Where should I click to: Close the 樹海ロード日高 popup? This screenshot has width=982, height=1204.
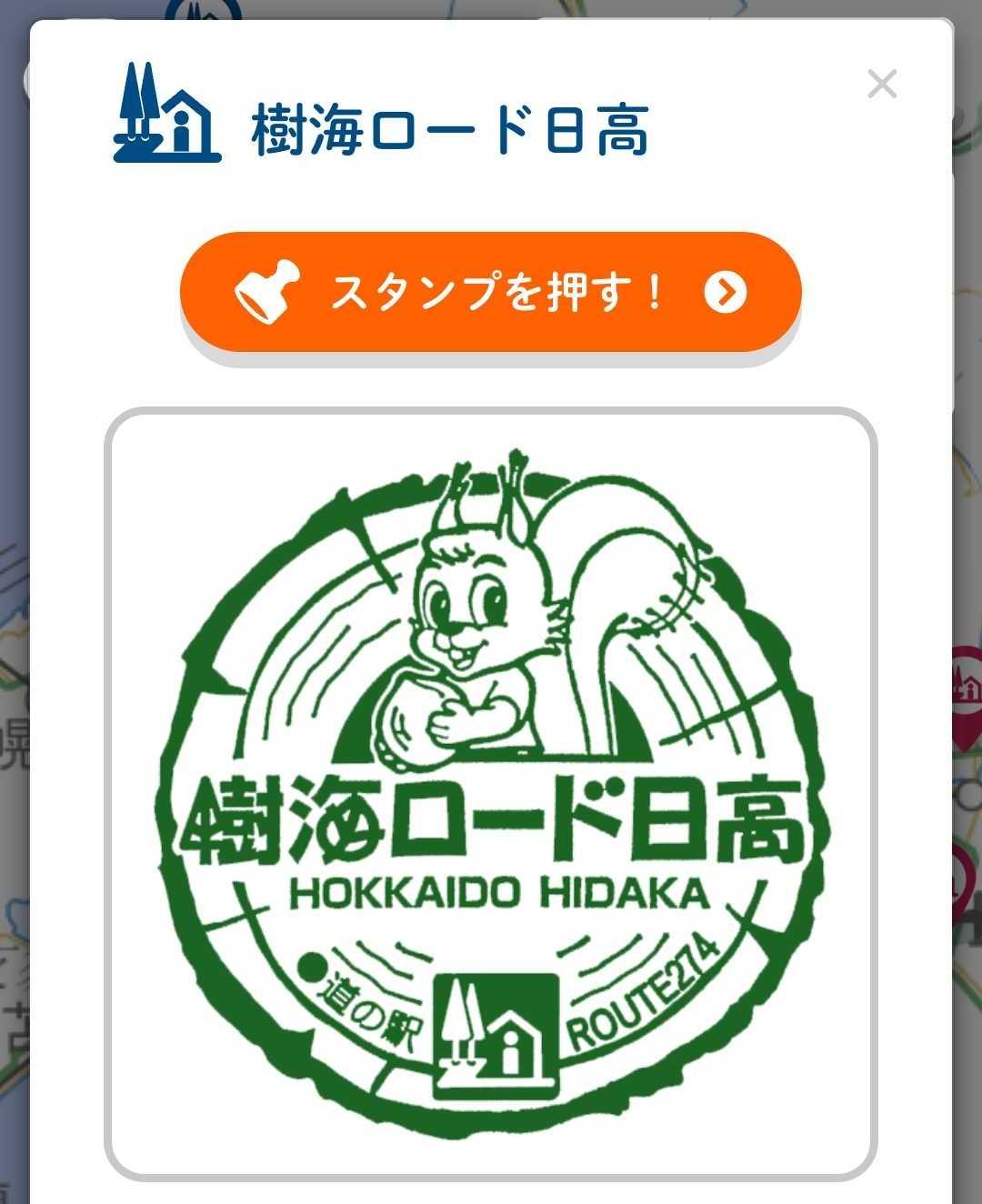tap(881, 84)
